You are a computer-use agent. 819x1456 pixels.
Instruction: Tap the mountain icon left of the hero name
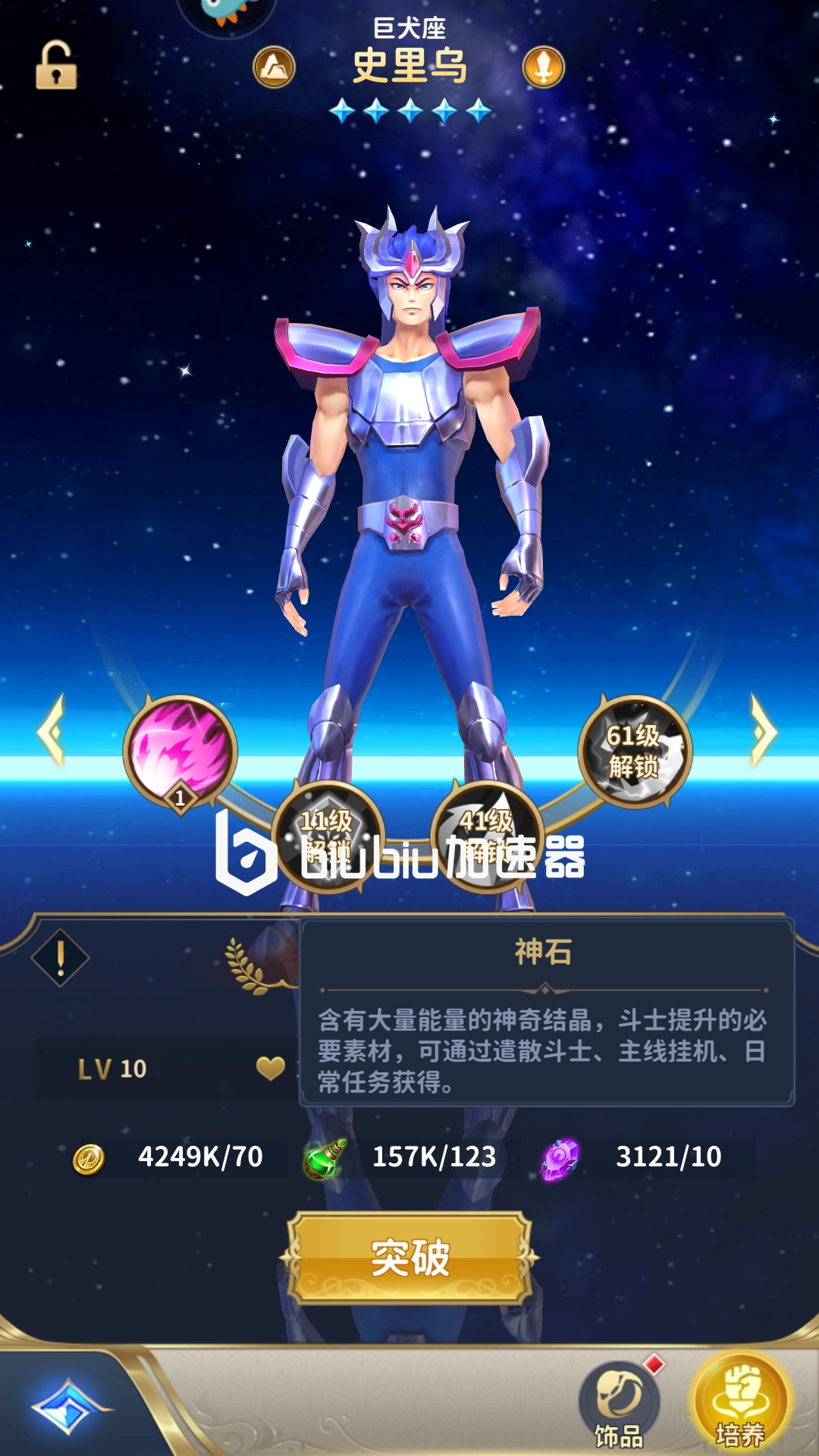274,67
